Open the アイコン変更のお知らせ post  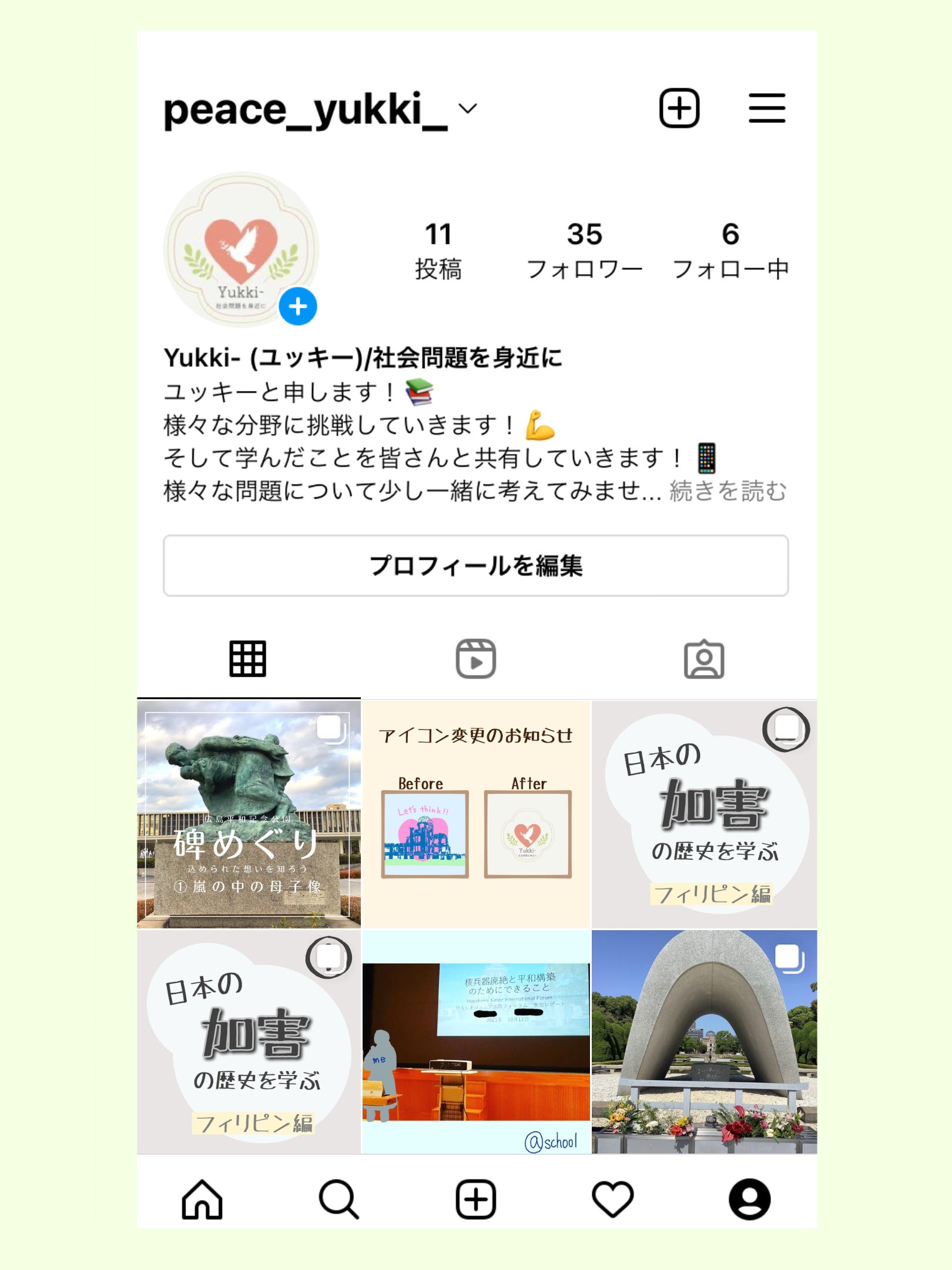[x=475, y=814]
